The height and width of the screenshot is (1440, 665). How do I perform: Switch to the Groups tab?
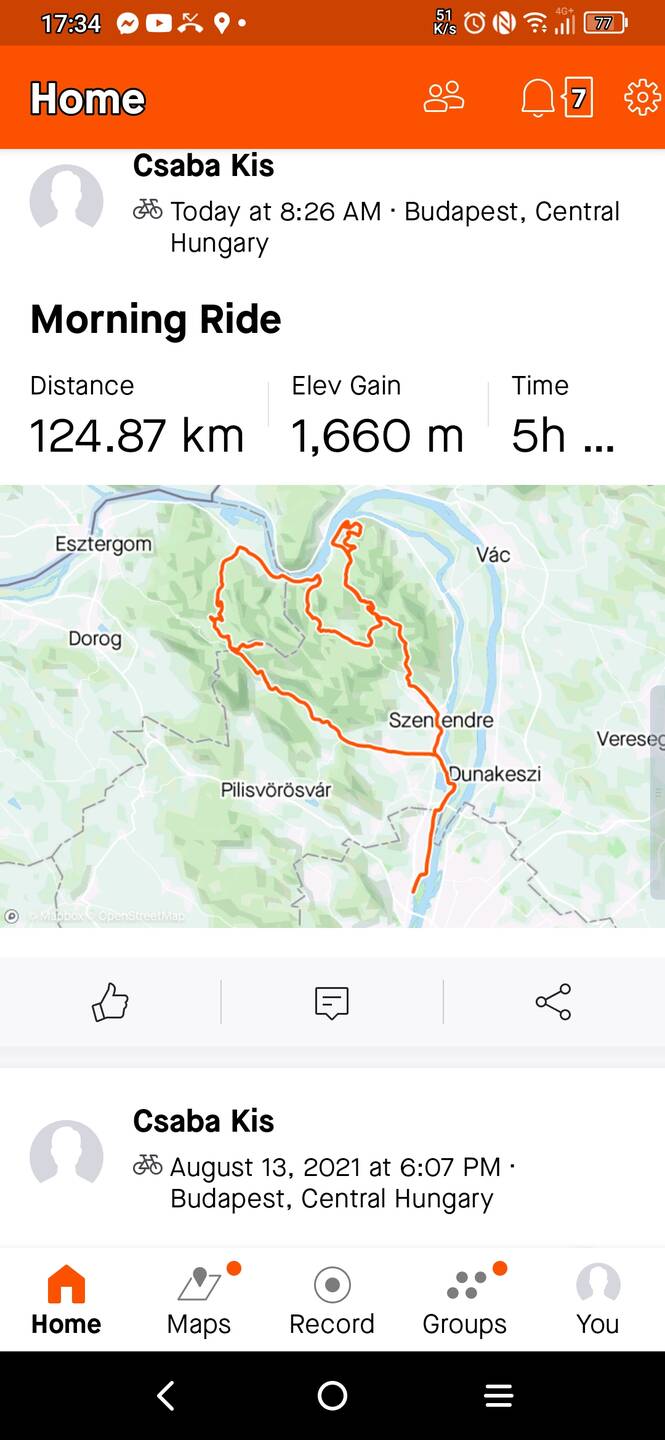pyautogui.click(x=465, y=1300)
